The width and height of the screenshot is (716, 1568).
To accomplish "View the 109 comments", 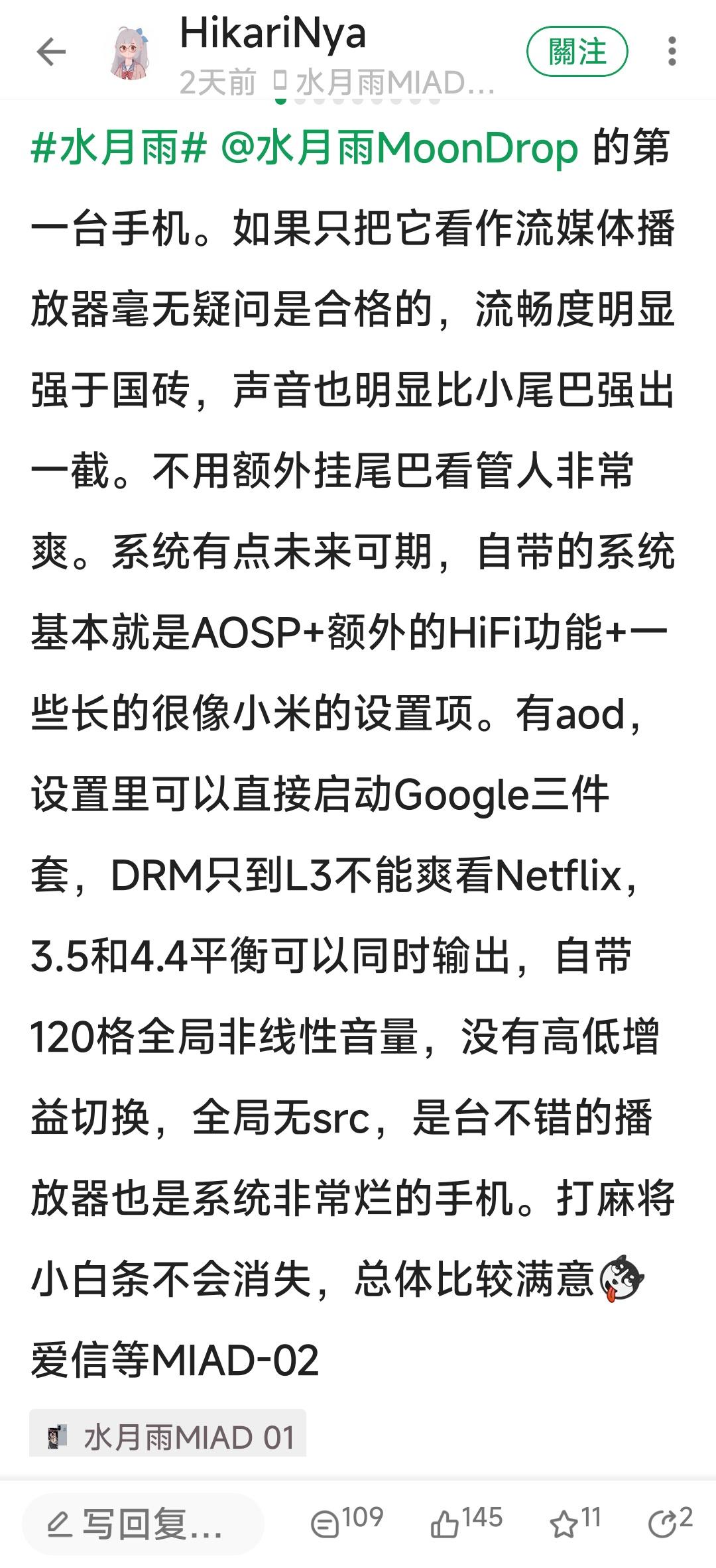I will [x=347, y=1522].
